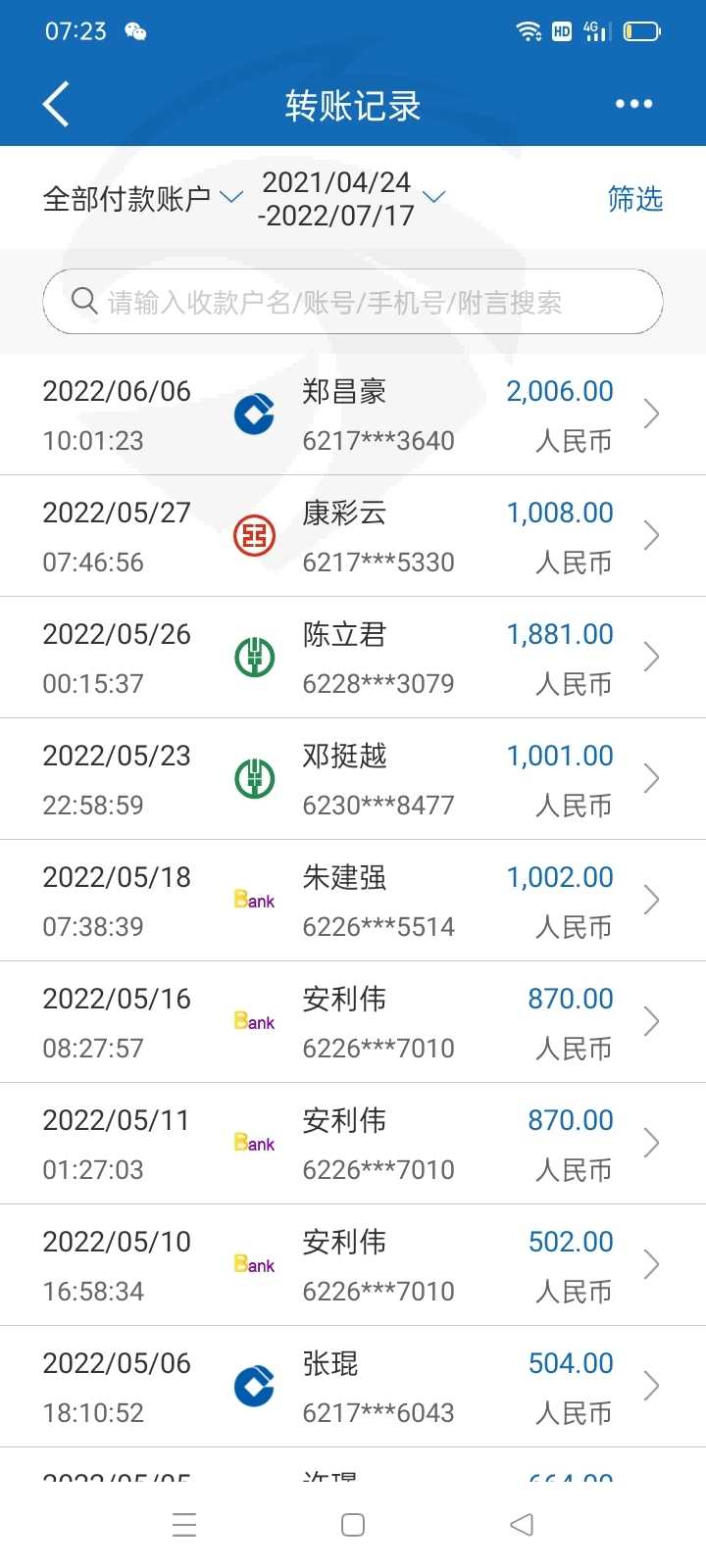Tap the system back navigation button

[522, 1525]
